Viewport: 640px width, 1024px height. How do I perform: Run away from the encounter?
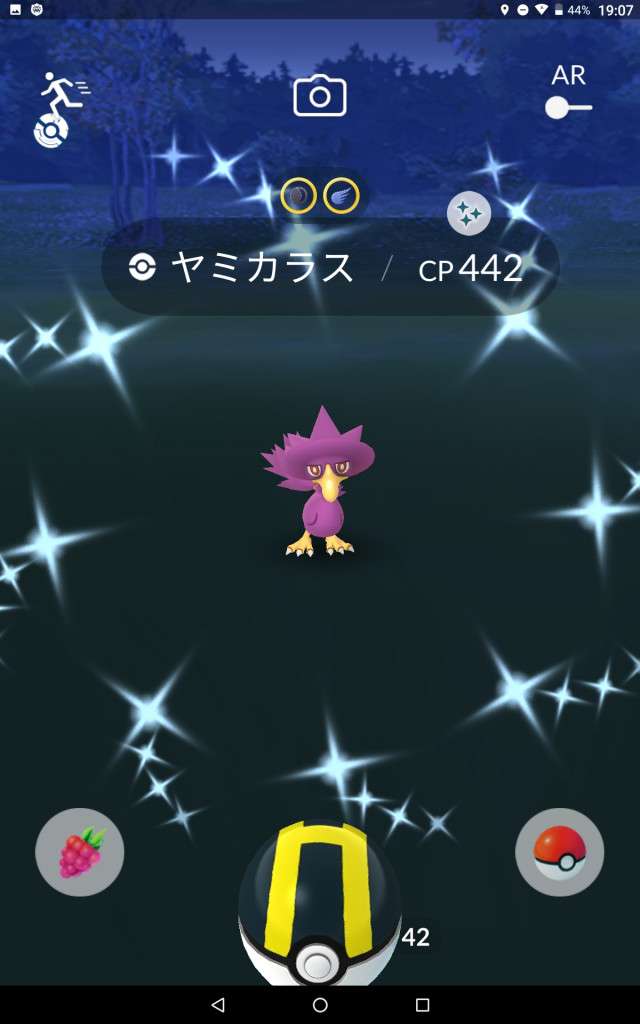coord(63,94)
